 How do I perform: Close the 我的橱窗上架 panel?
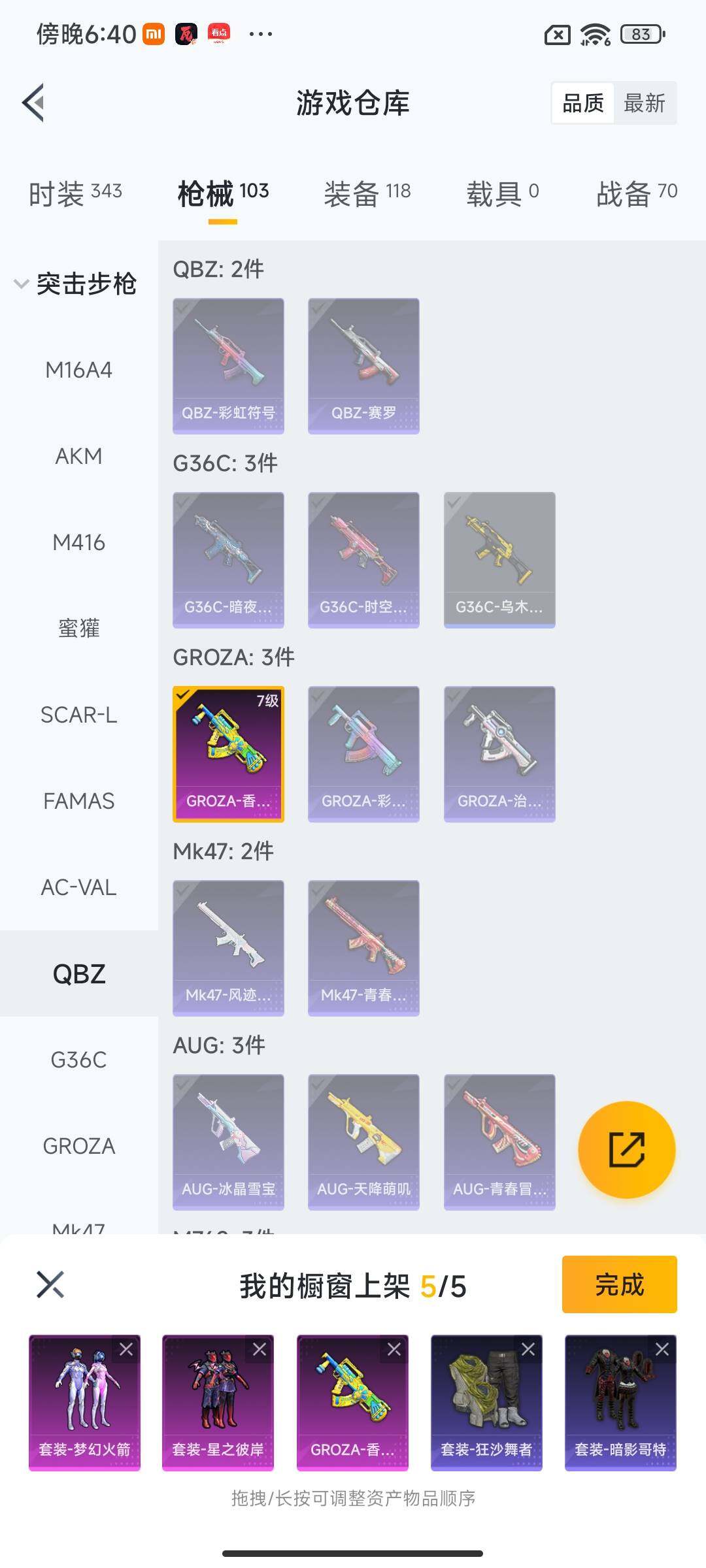(50, 1284)
